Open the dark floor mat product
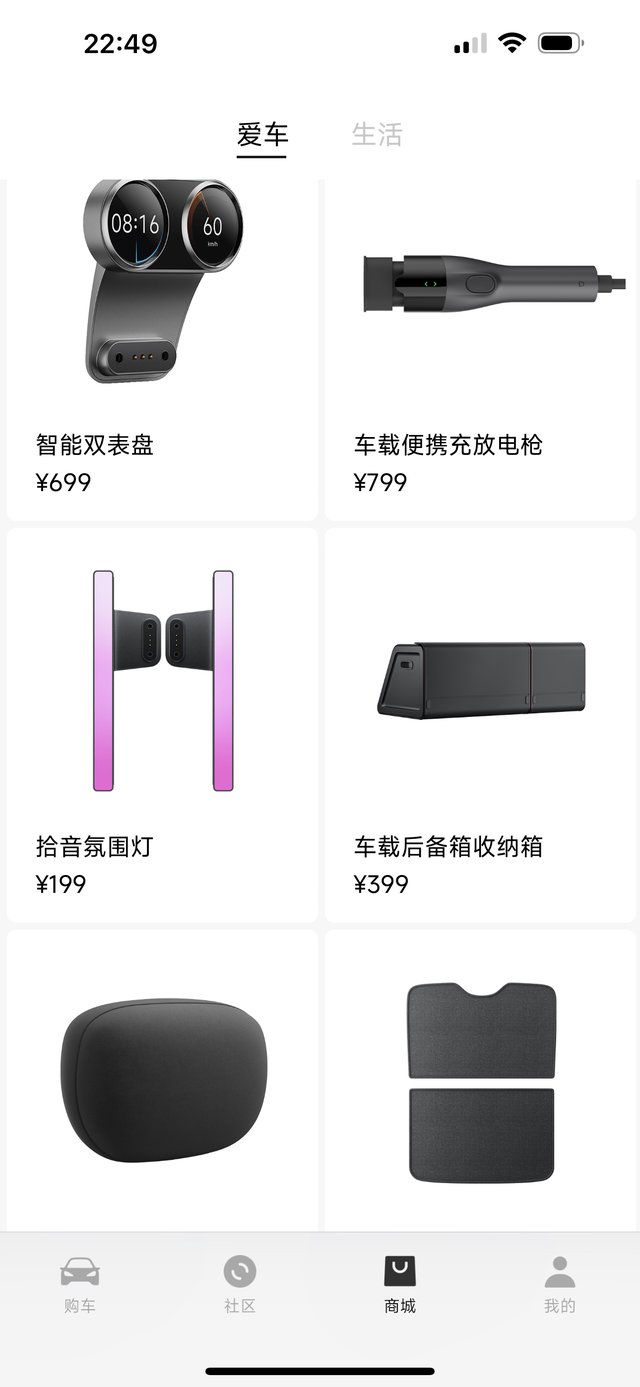 tap(480, 1078)
